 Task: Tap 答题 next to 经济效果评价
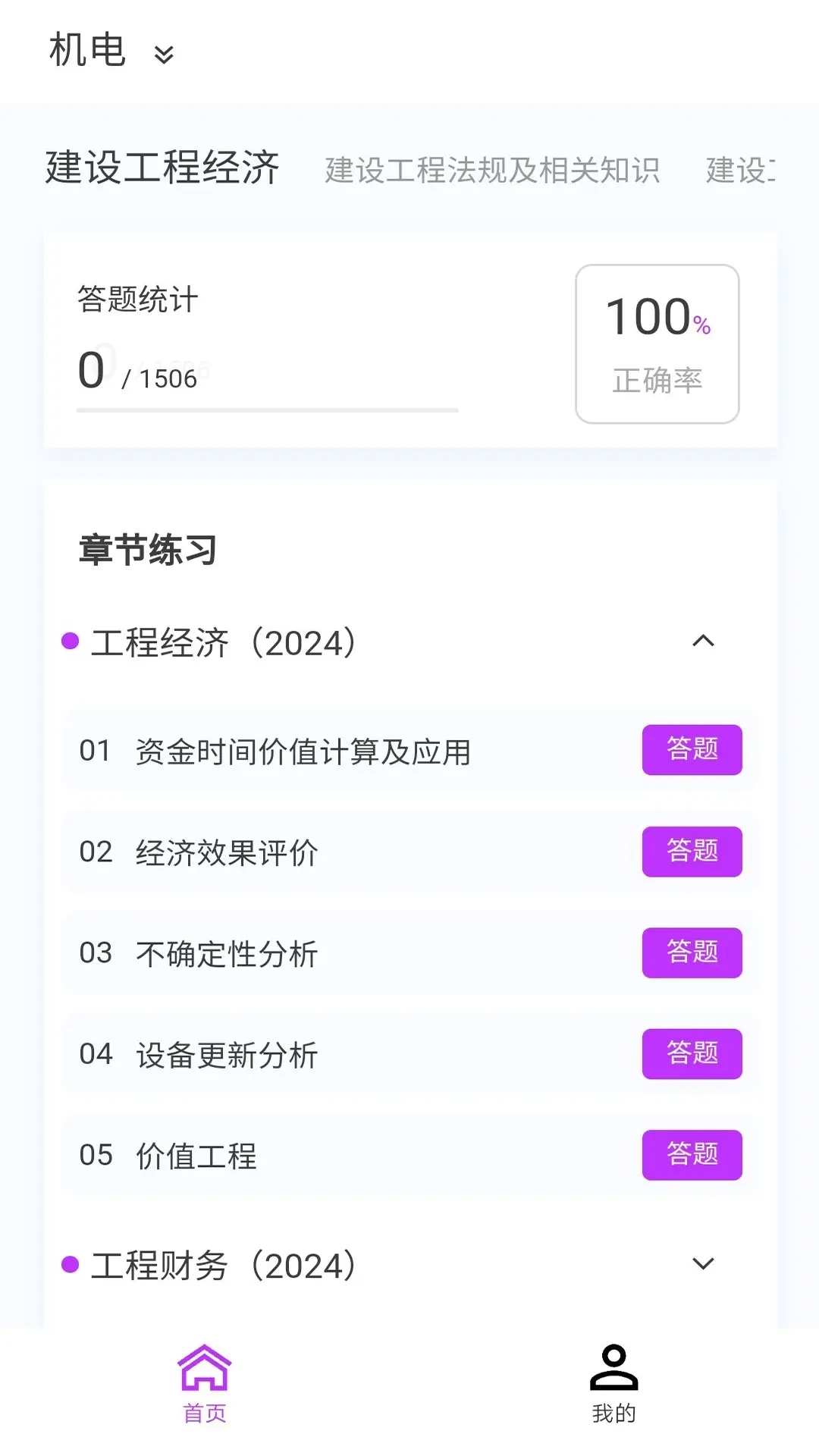[692, 852]
